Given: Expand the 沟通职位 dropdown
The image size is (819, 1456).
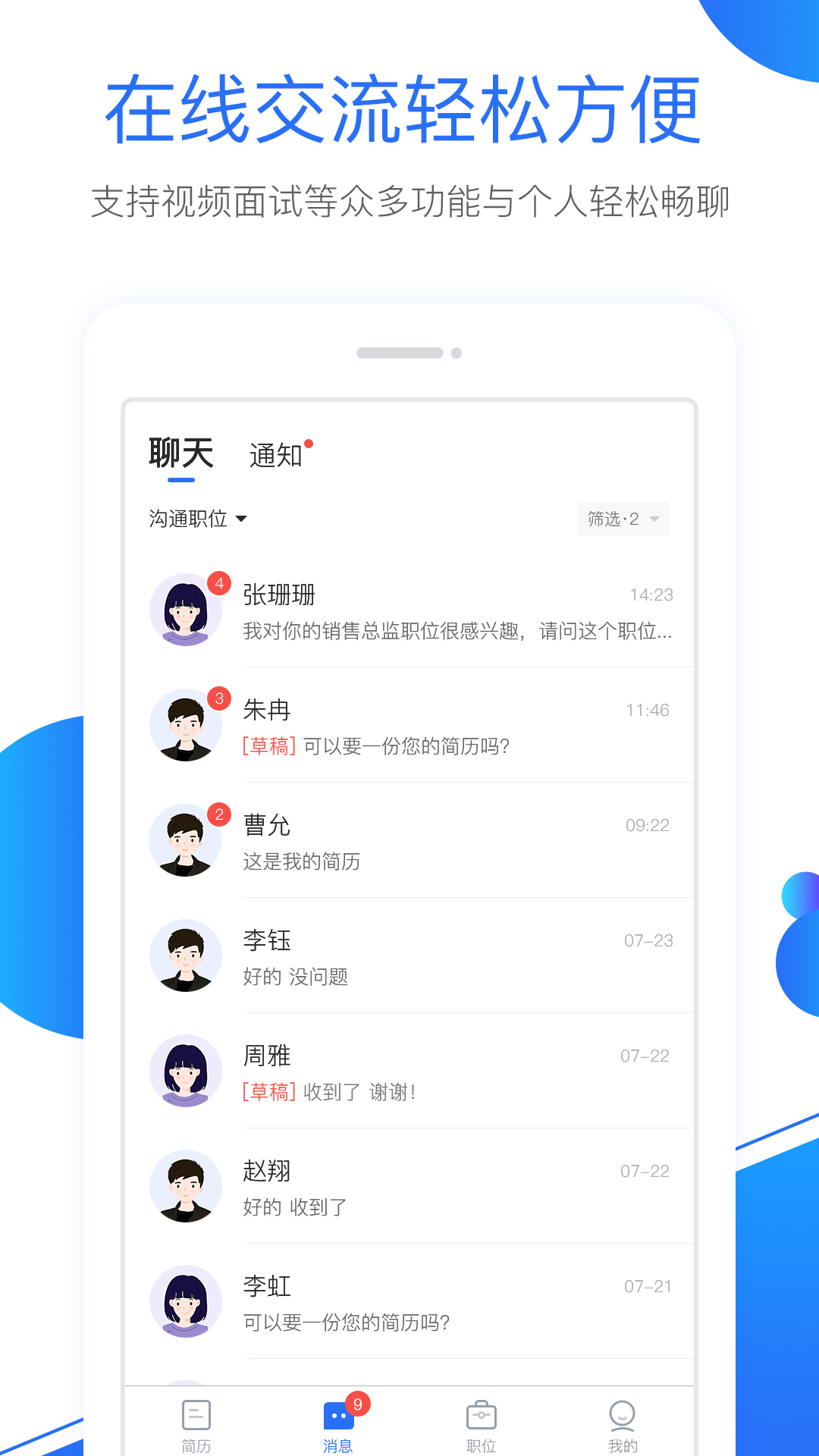Looking at the screenshot, I should pos(196,519).
